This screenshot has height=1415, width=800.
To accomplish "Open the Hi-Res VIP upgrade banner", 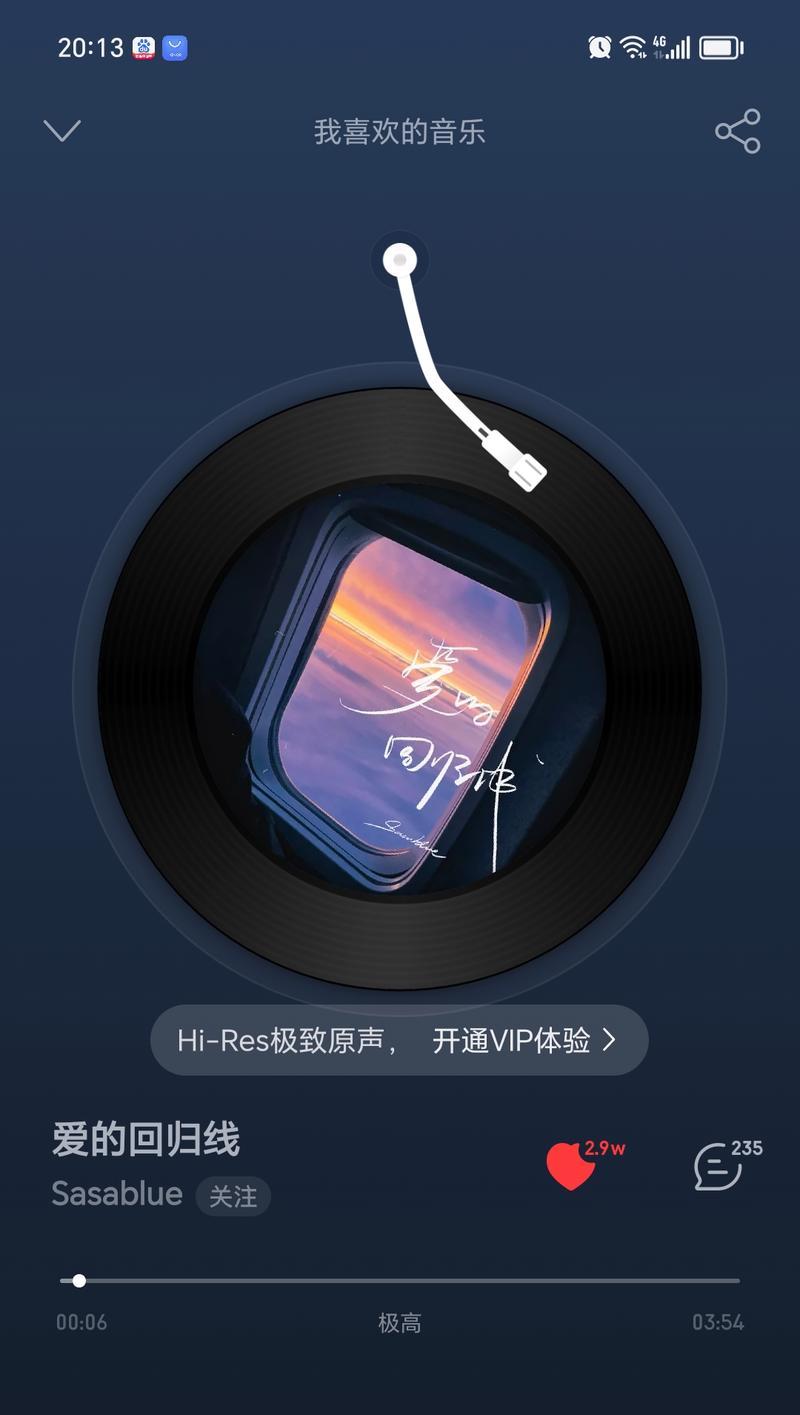I will tap(399, 1040).
